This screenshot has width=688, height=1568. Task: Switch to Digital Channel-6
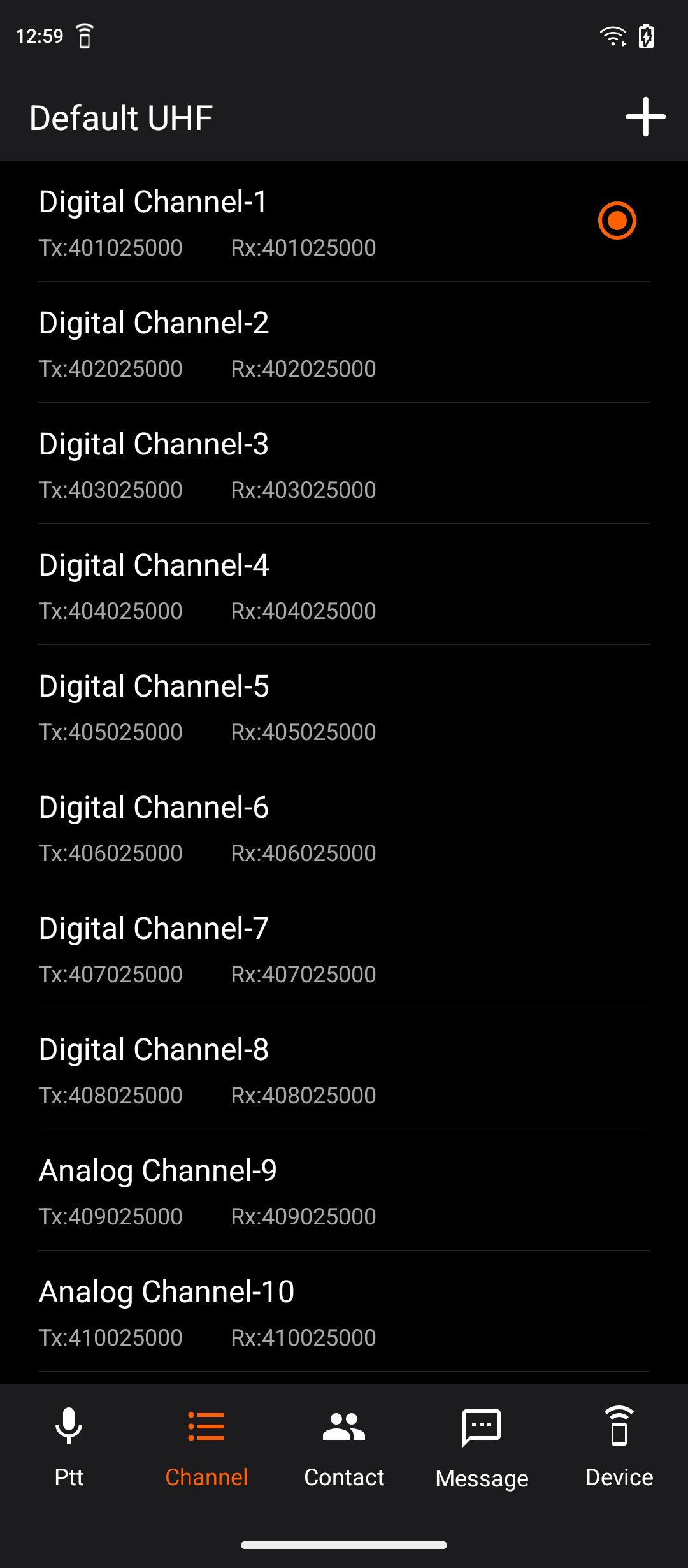click(x=344, y=827)
